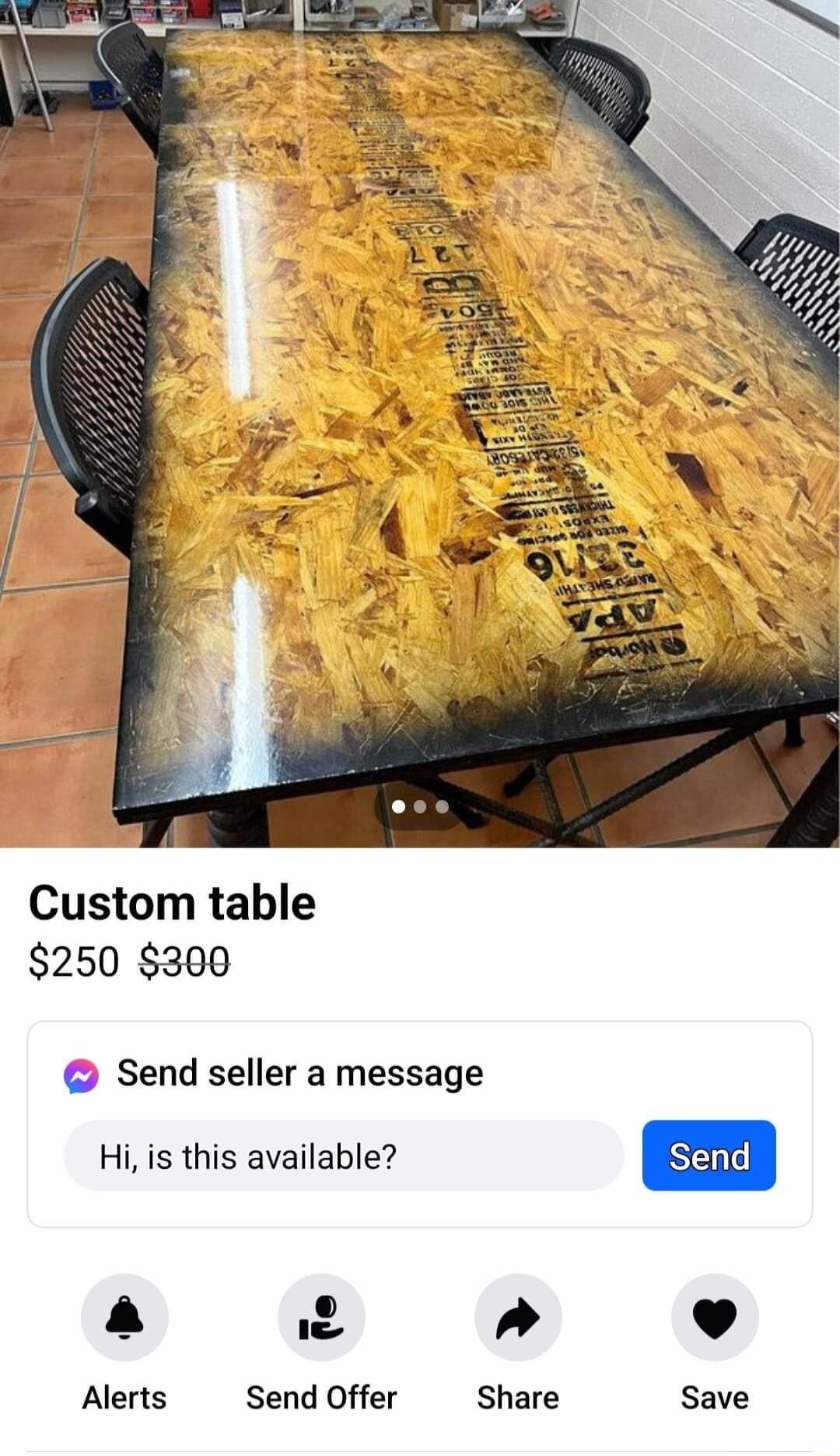Save the listing using the heart icon
Screen dimensions: 840x1456
coord(715,1316)
